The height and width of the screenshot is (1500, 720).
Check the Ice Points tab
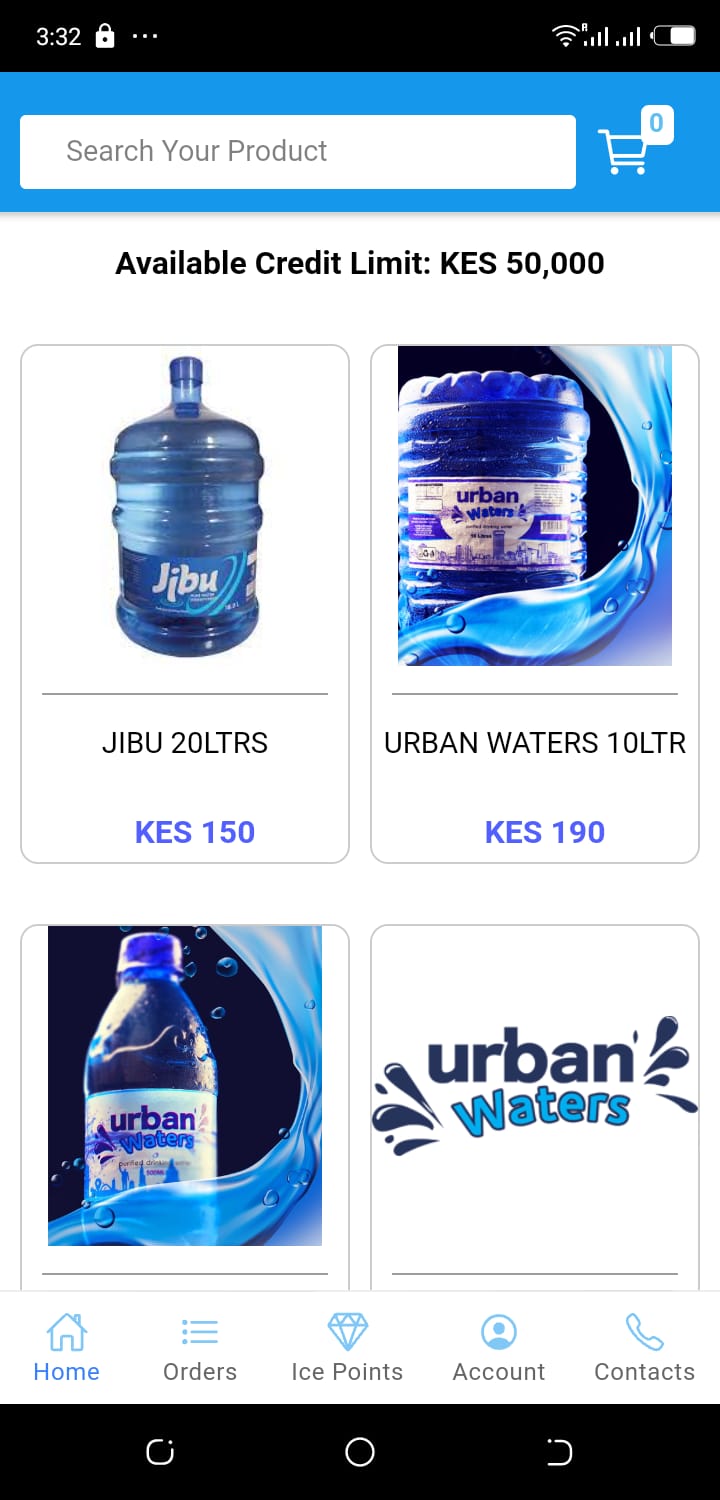click(347, 1348)
